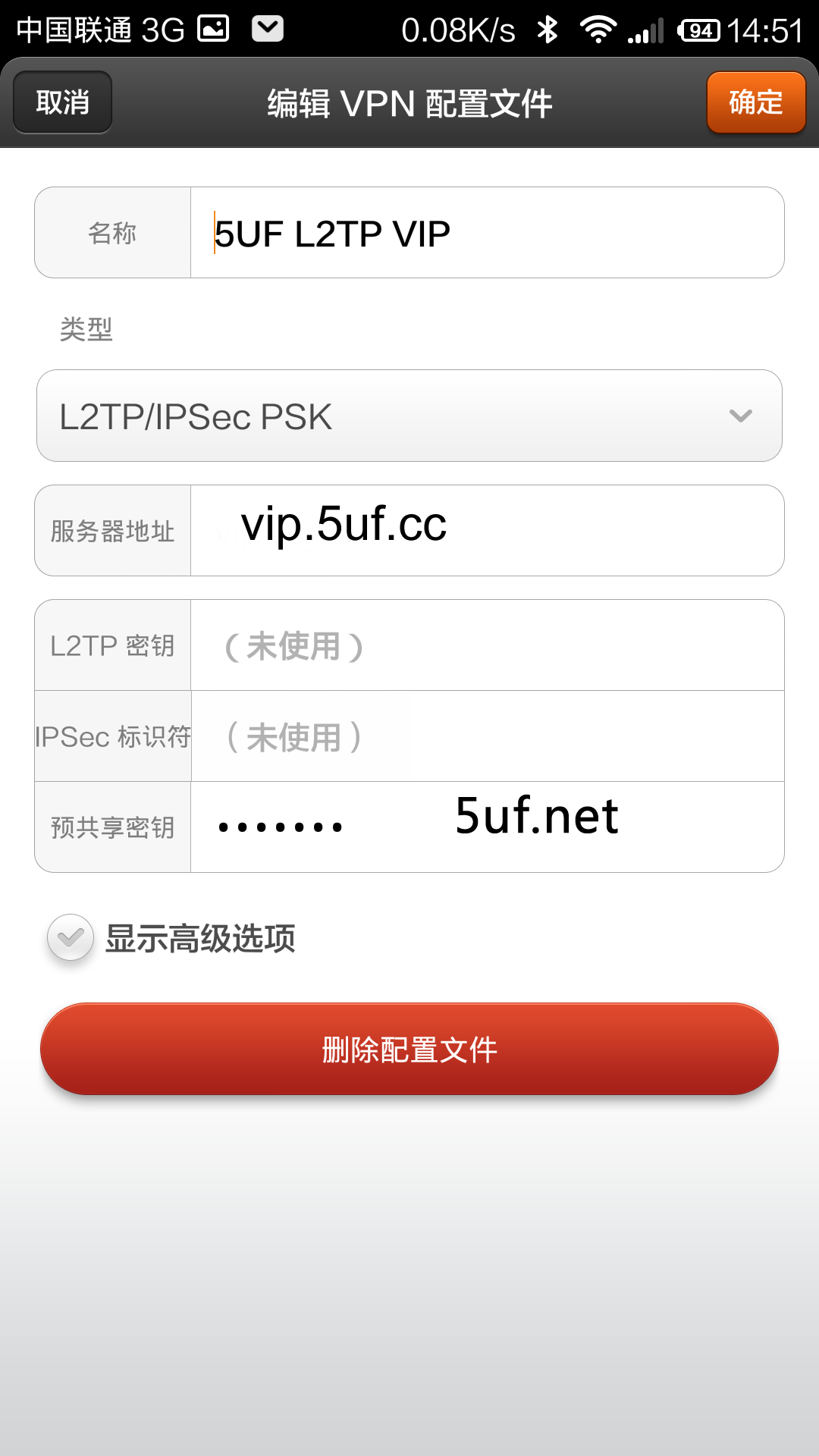Confirm with the 确定 button

[x=755, y=102]
